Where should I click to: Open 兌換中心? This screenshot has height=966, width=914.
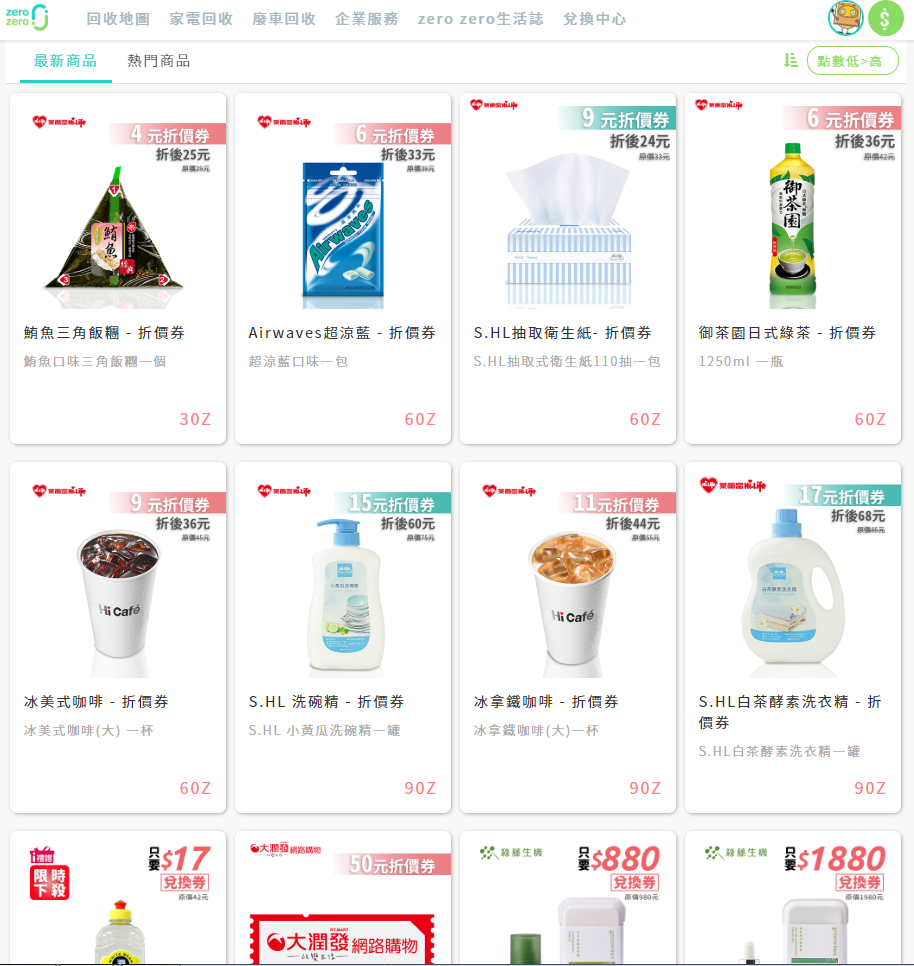click(595, 19)
